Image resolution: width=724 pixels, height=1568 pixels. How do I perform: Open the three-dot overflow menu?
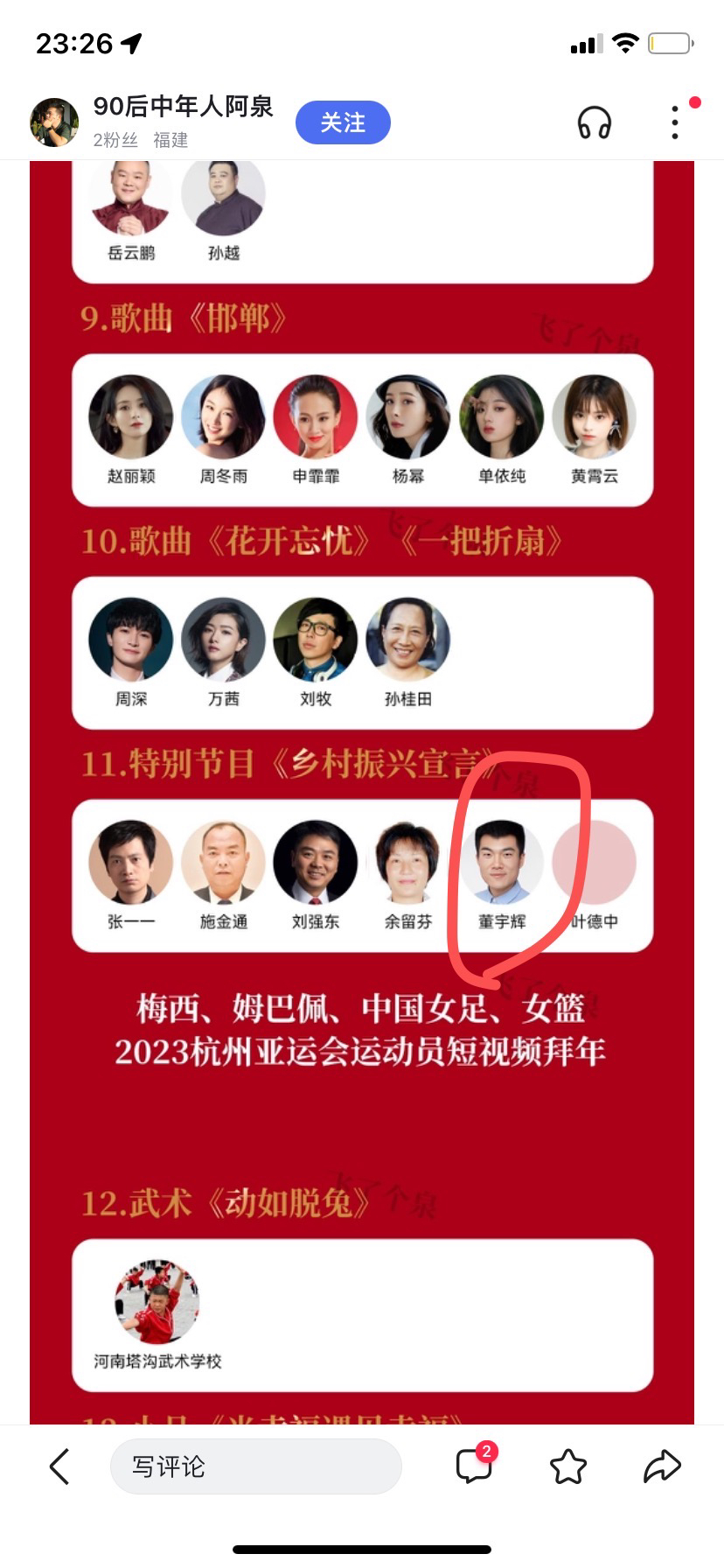click(675, 122)
